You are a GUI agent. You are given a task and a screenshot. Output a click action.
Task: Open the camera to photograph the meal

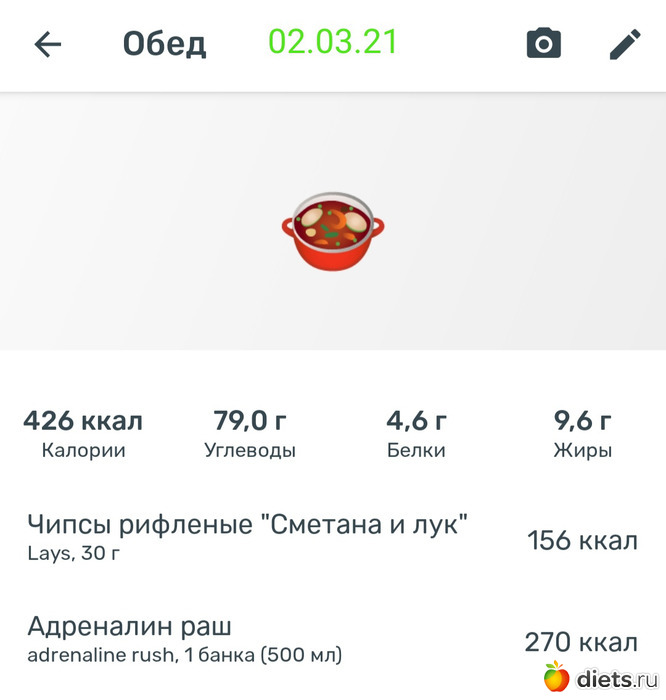click(543, 44)
